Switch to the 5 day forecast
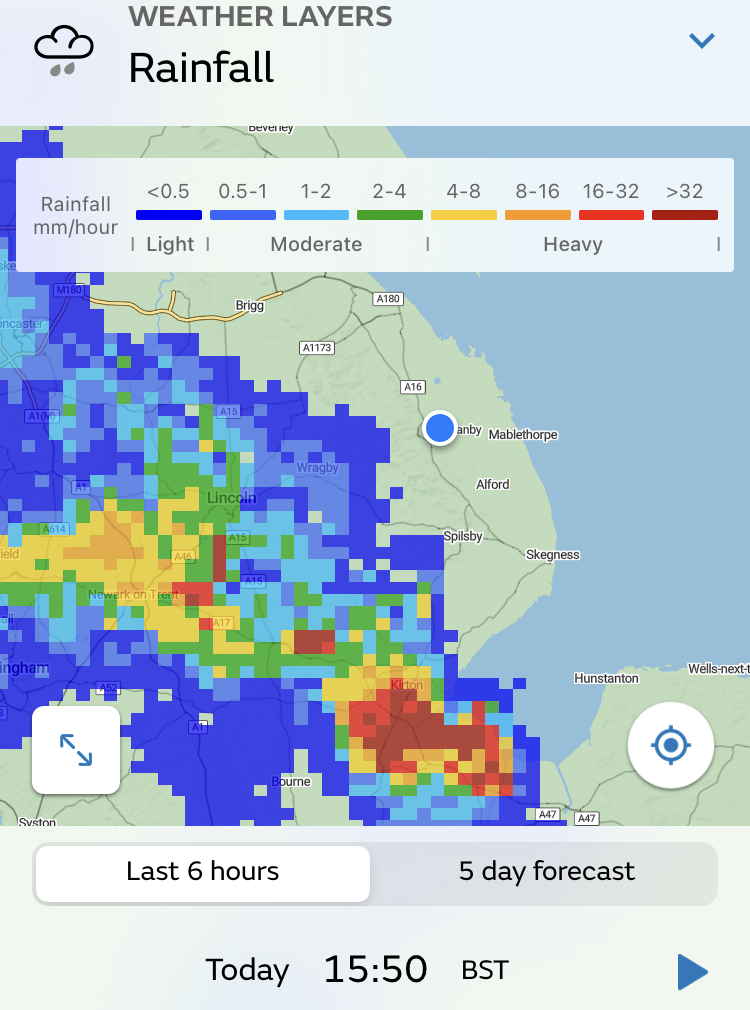Image resolution: width=750 pixels, height=1010 pixels. pyautogui.click(x=546, y=872)
